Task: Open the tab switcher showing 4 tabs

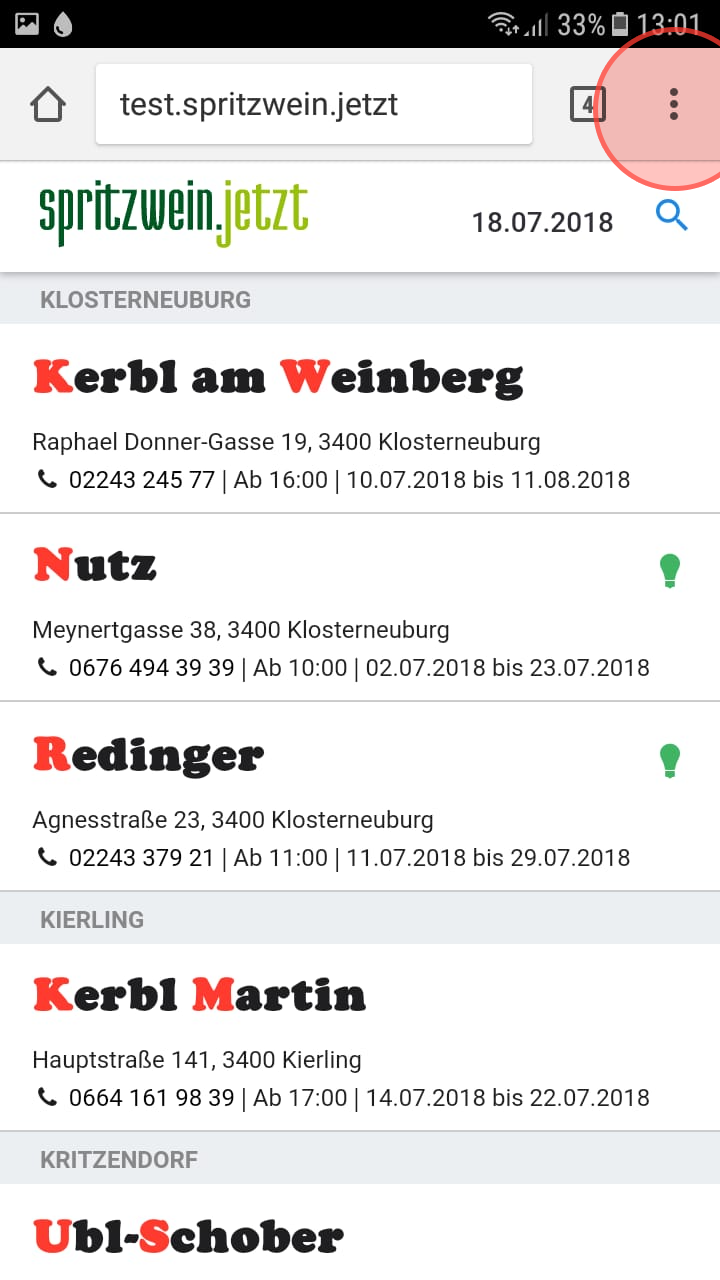Action: (588, 104)
